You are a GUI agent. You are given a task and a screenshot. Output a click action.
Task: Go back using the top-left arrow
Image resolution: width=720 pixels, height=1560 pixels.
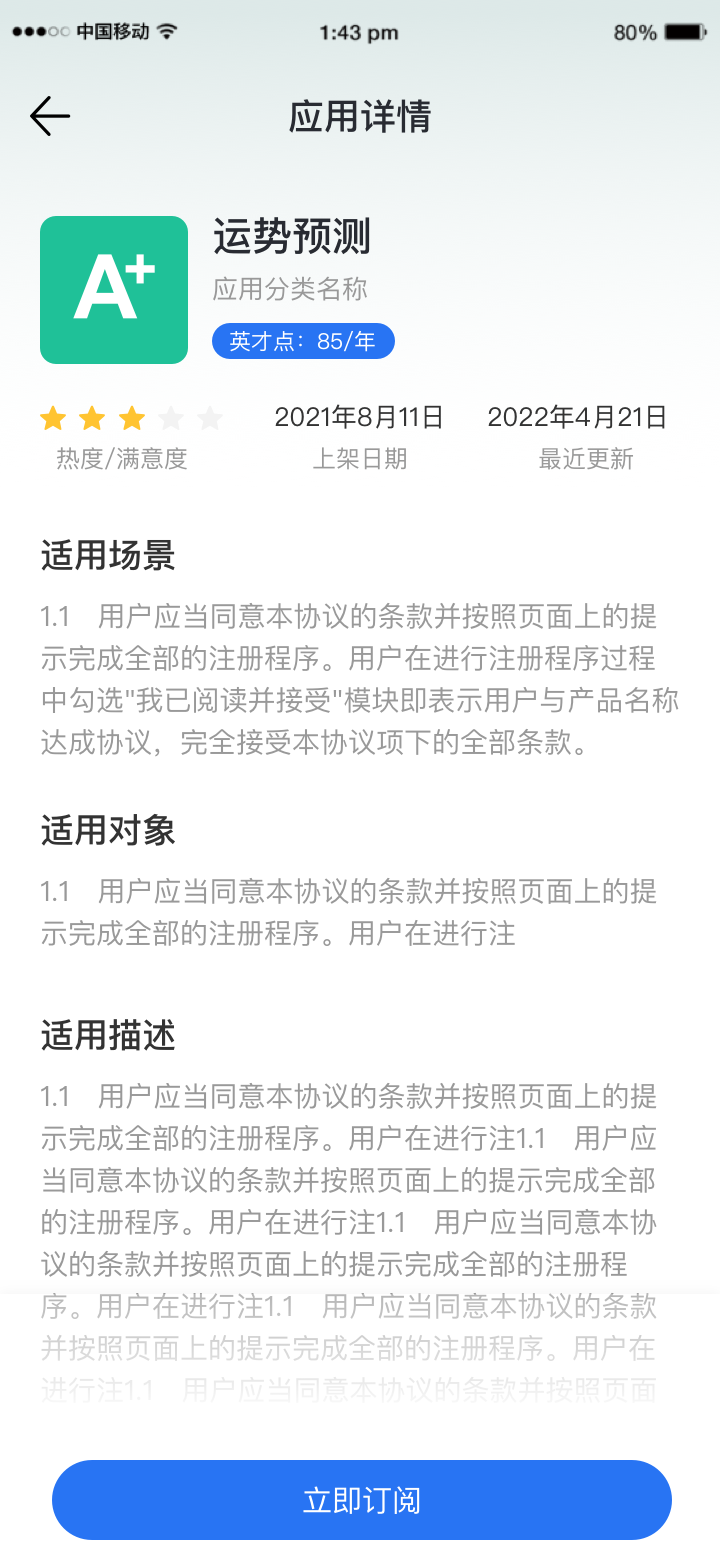(x=50, y=117)
